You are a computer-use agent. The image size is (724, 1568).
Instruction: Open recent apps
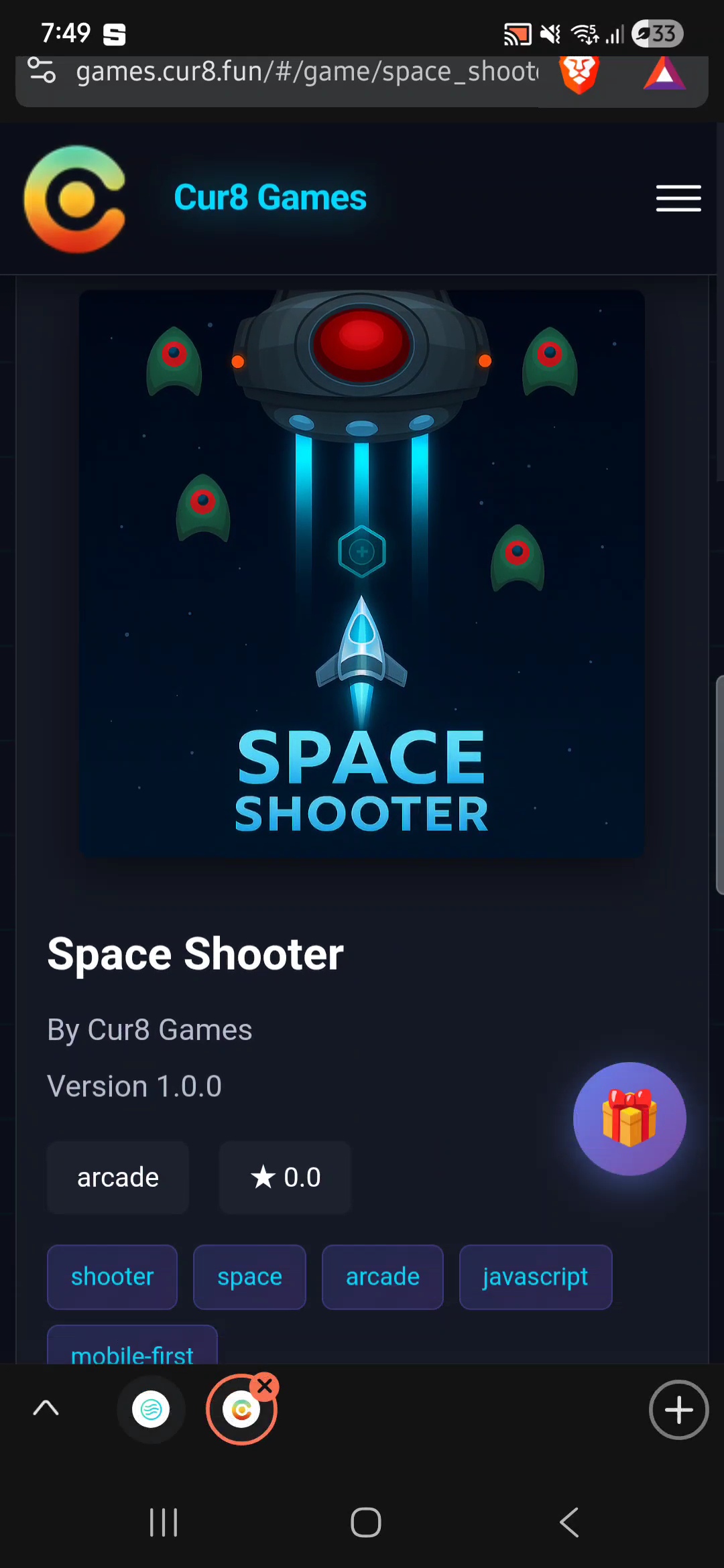[x=164, y=1522]
